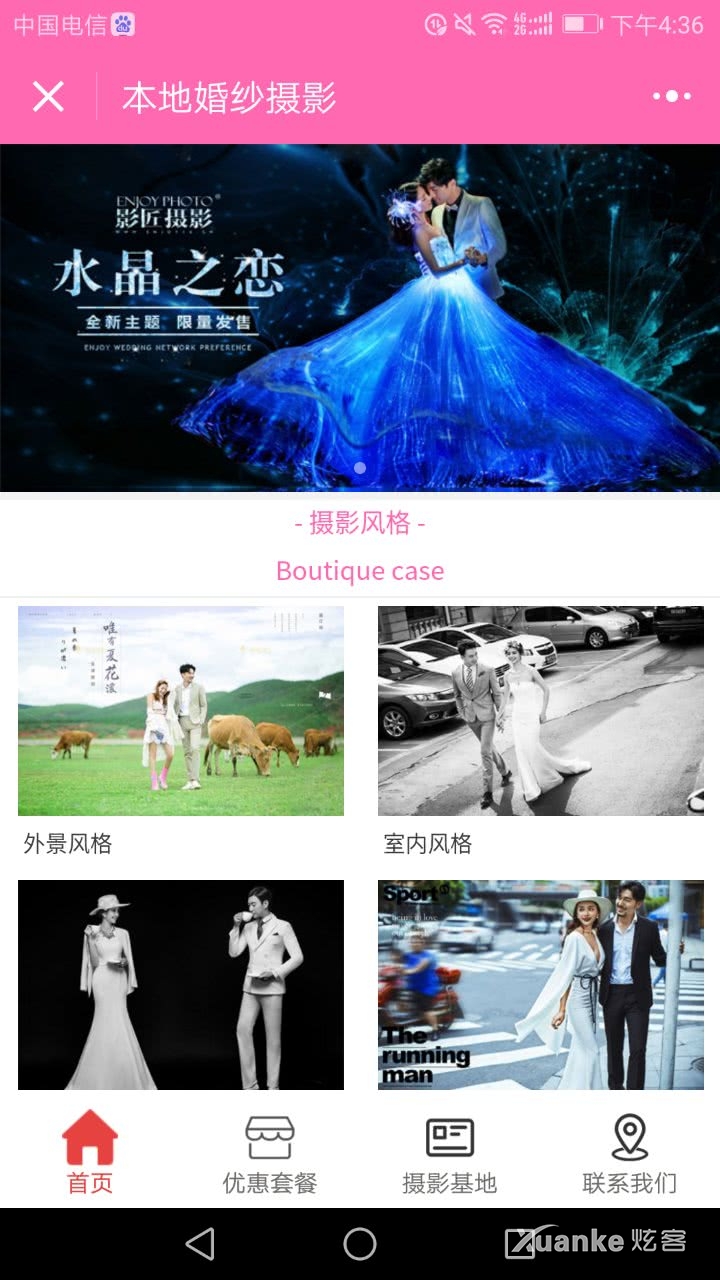
Task: View the running man street photo
Action: [541, 985]
